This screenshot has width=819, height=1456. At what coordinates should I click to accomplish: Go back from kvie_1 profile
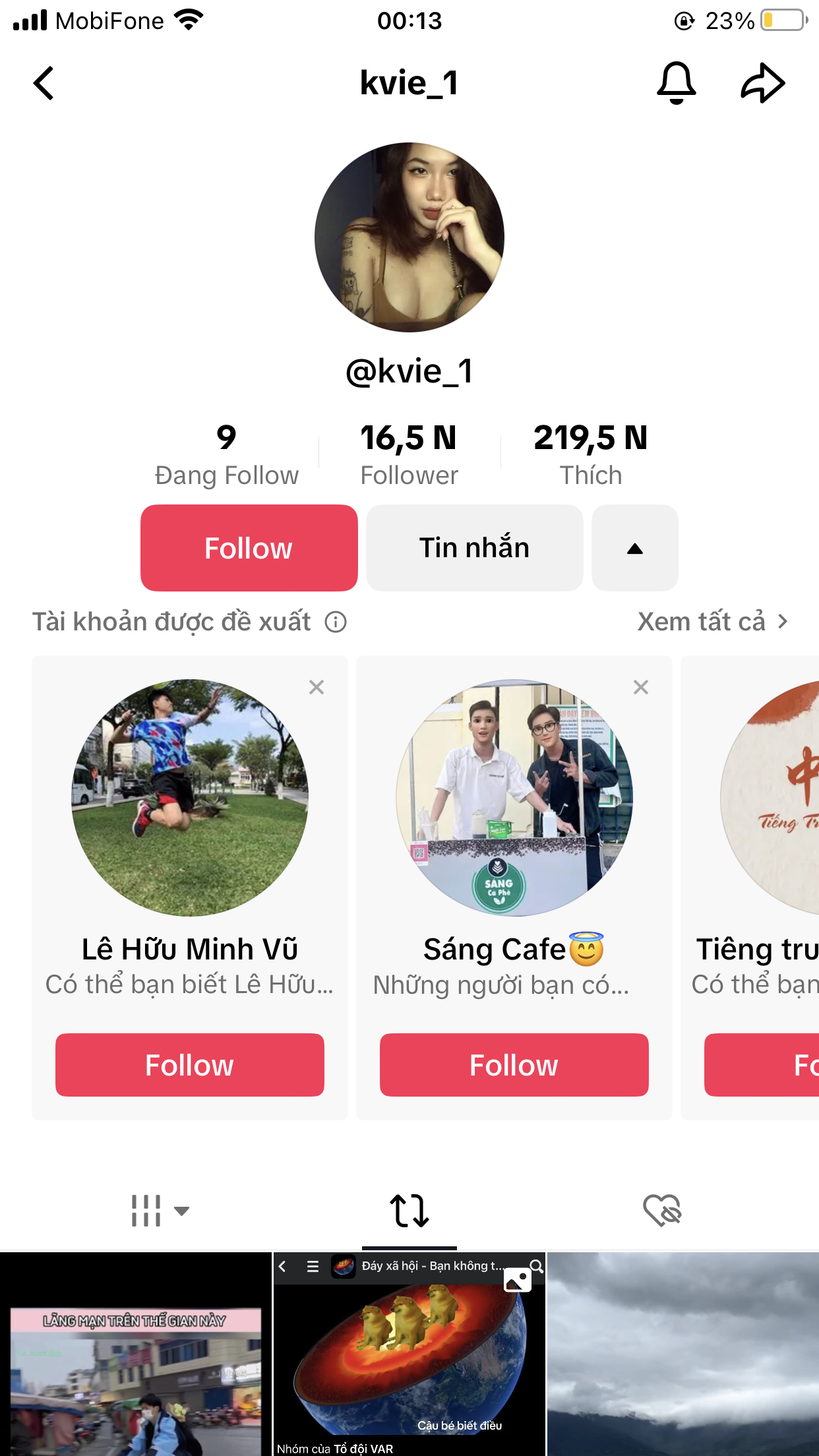44,84
